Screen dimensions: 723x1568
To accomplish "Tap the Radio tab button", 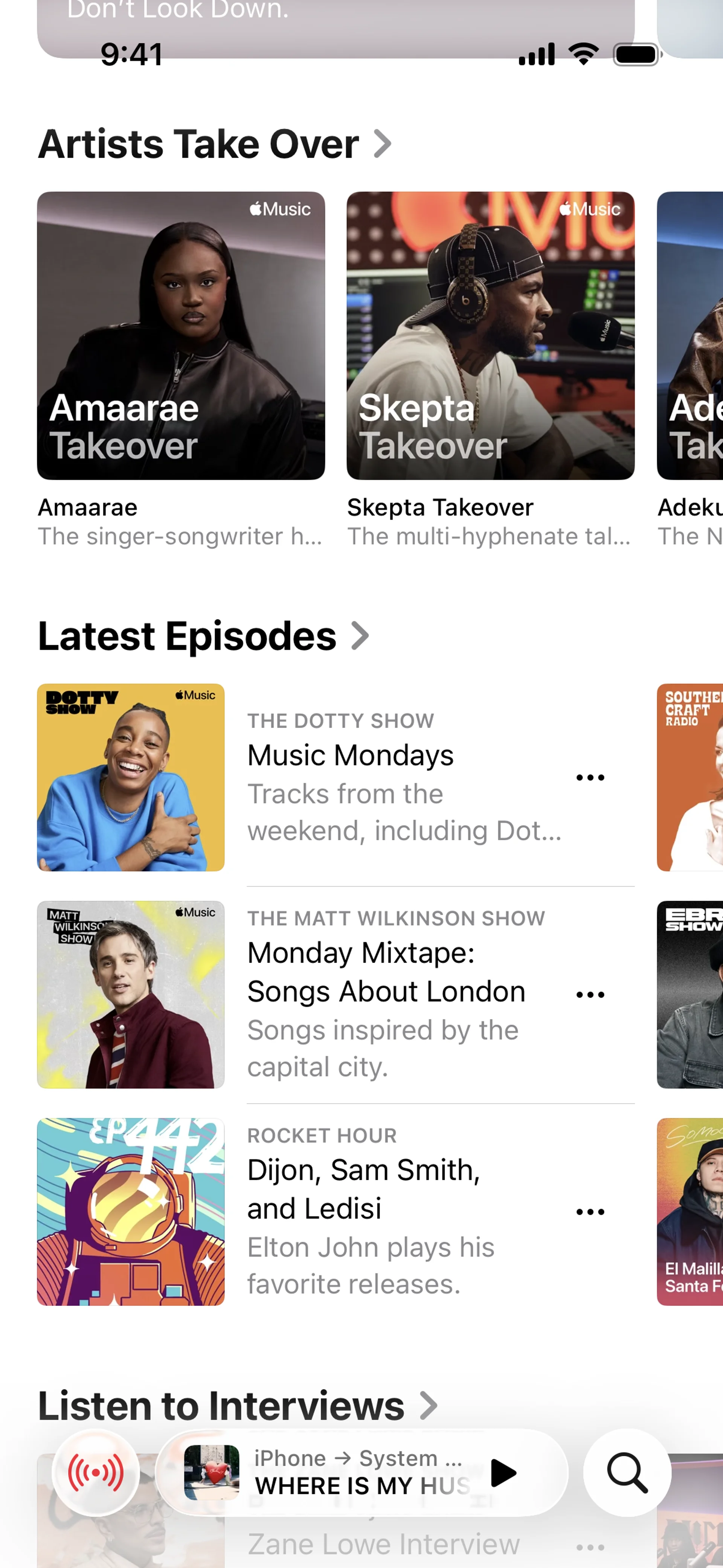I will (x=96, y=1473).
